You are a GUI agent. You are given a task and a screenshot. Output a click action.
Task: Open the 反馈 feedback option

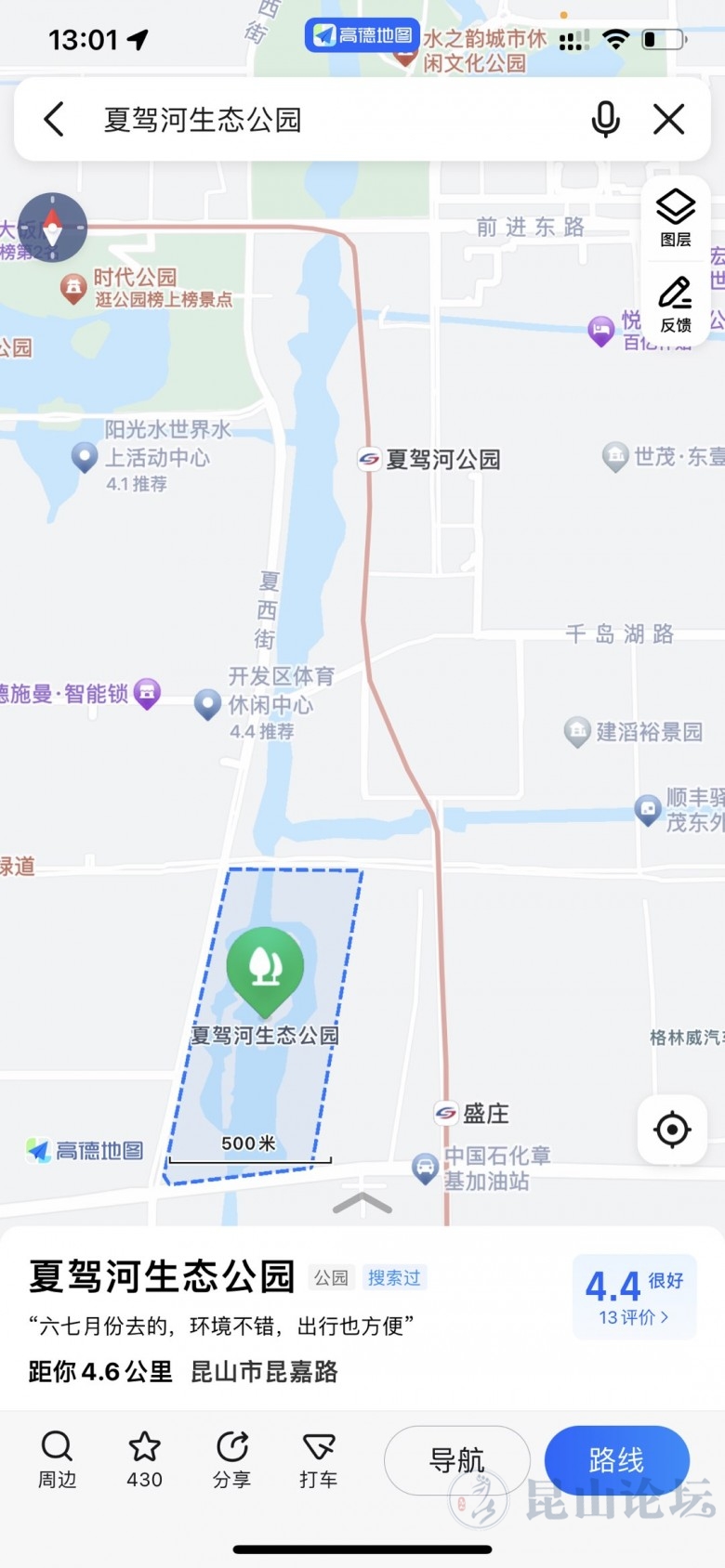pyautogui.click(x=676, y=304)
